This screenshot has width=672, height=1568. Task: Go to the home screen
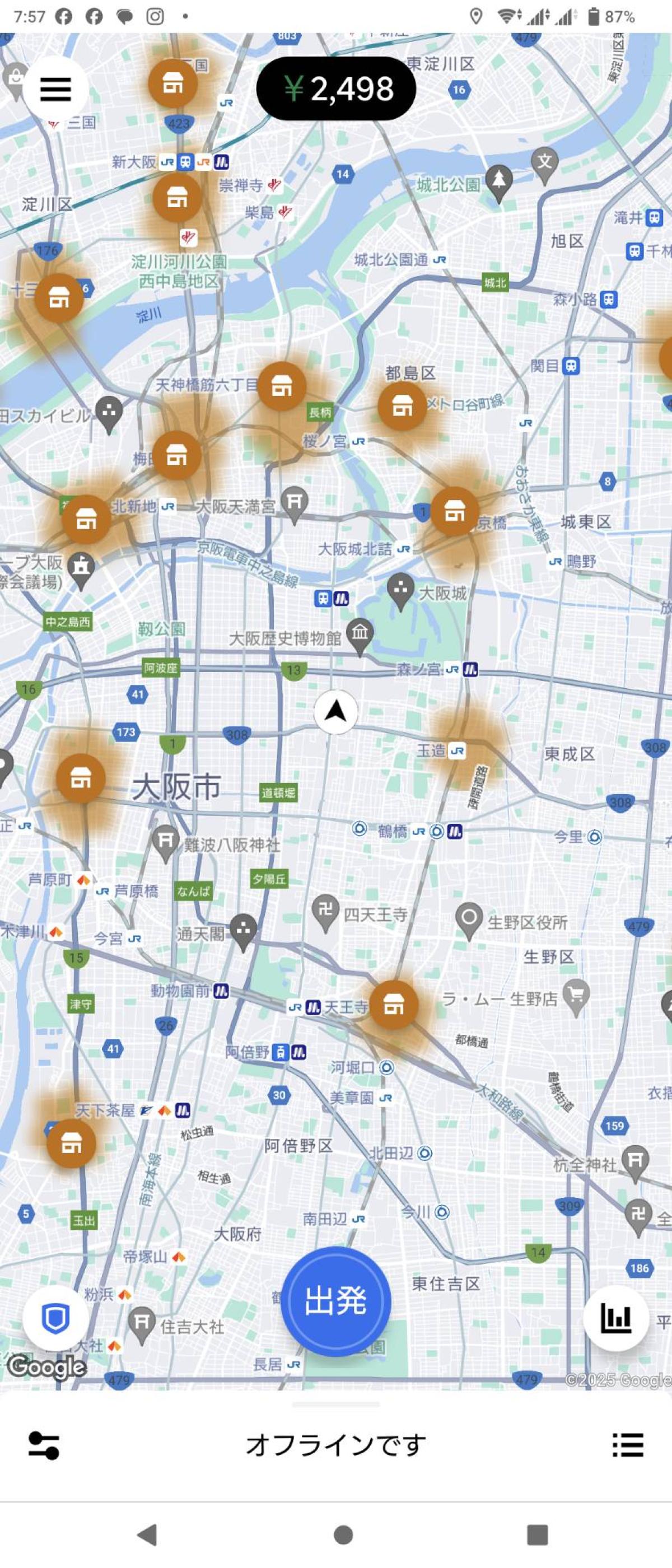tap(343, 1534)
